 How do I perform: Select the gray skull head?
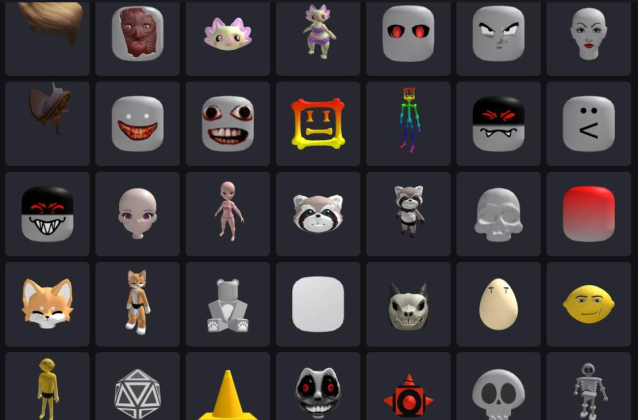pyautogui.click(x=498, y=213)
